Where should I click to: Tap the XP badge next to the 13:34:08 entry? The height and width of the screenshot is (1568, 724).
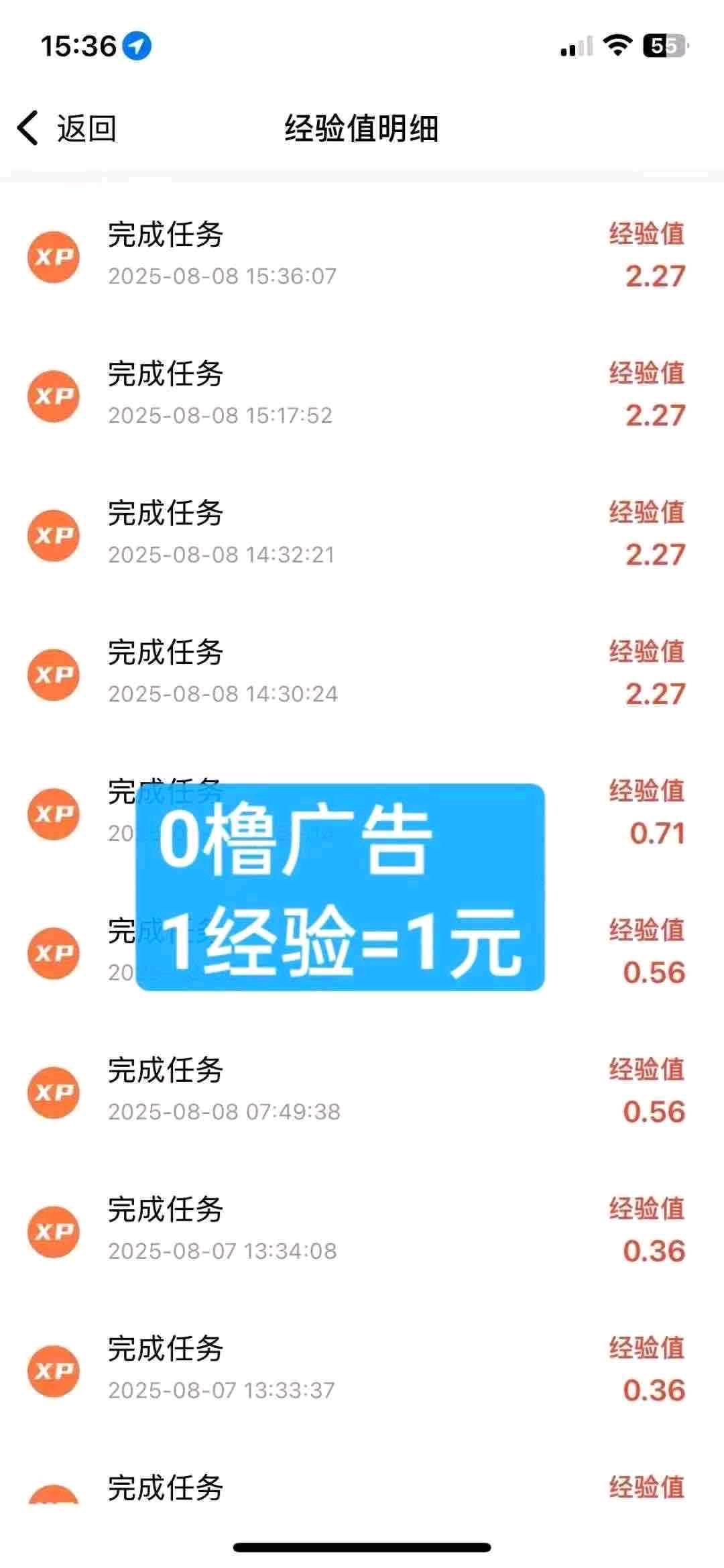click(x=54, y=1231)
